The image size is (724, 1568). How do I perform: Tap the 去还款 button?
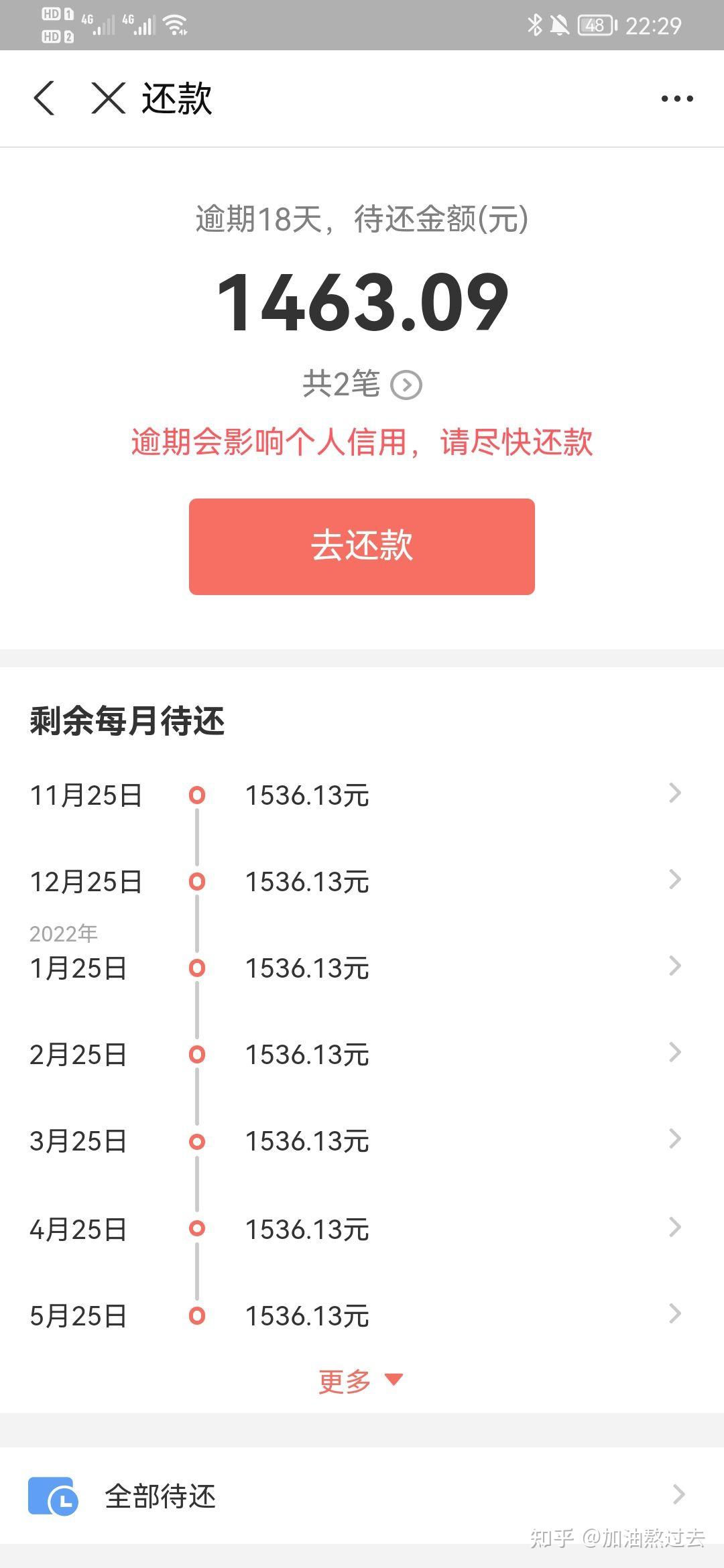[x=362, y=546]
